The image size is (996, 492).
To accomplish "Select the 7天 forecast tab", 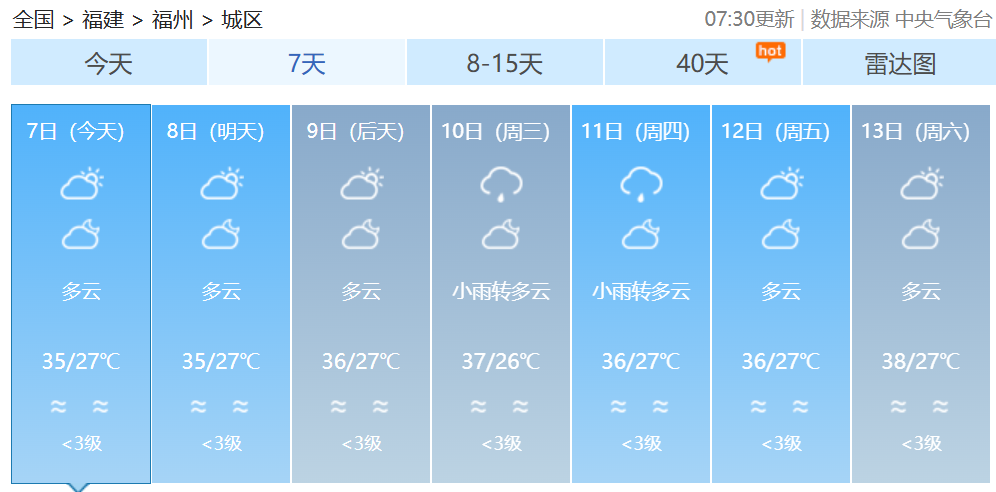I will [306, 63].
